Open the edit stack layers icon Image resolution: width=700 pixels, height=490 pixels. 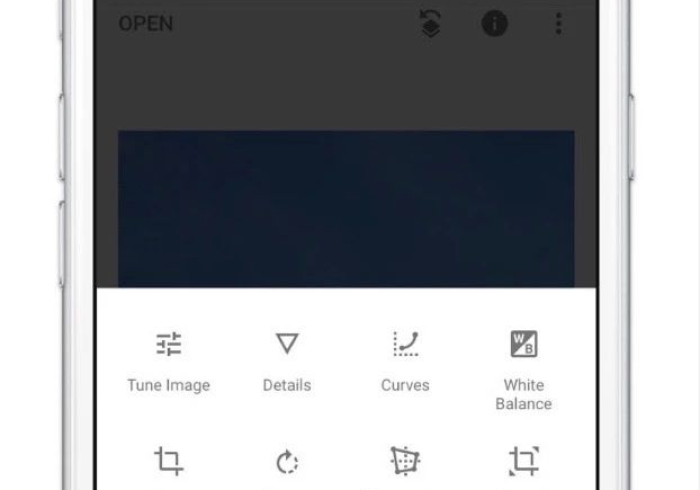[431, 24]
